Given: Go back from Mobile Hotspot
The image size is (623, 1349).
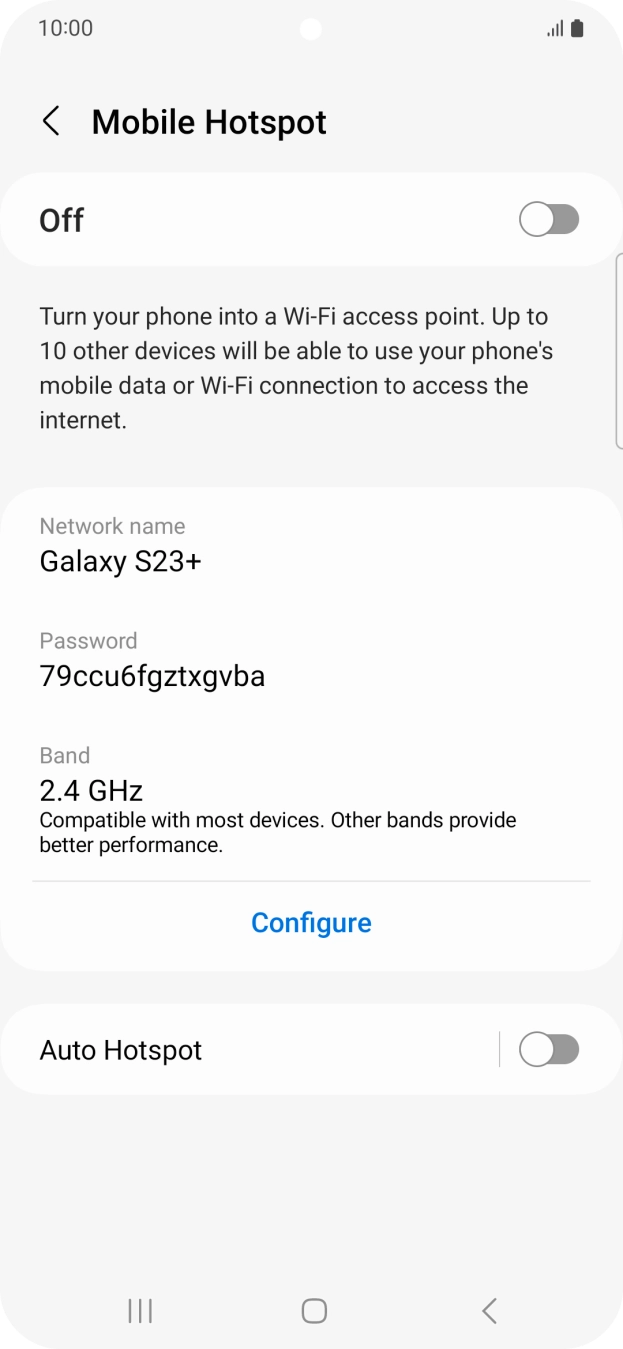Looking at the screenshot, I should [x=51, y=122].
